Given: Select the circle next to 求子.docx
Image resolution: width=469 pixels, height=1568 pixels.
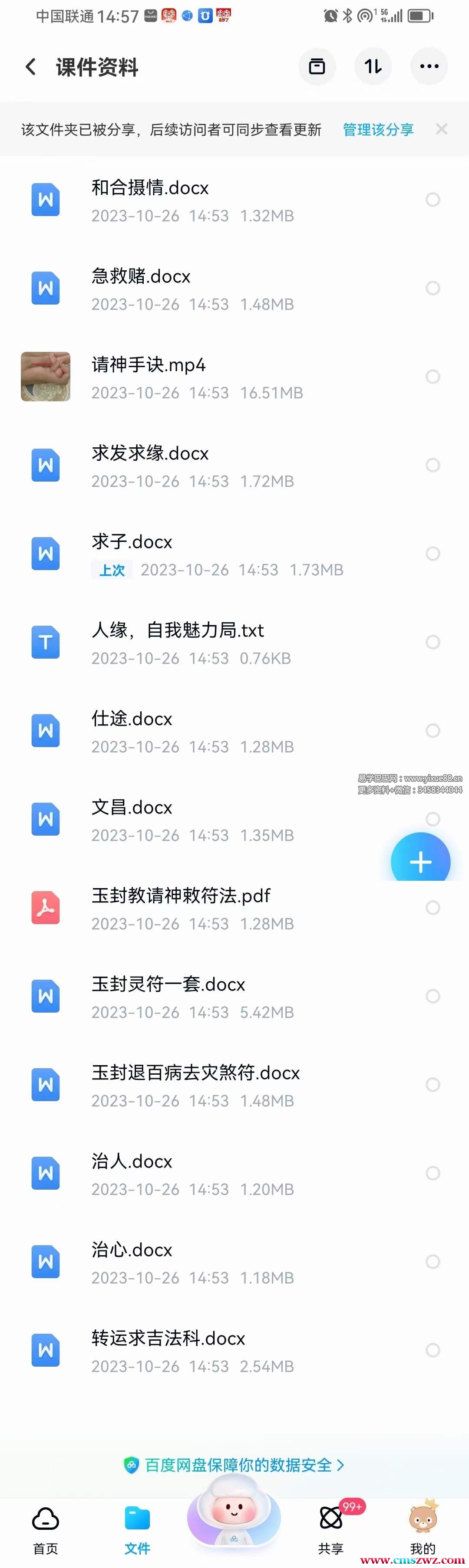Looking at the screenshot, I should coord(433,554).
